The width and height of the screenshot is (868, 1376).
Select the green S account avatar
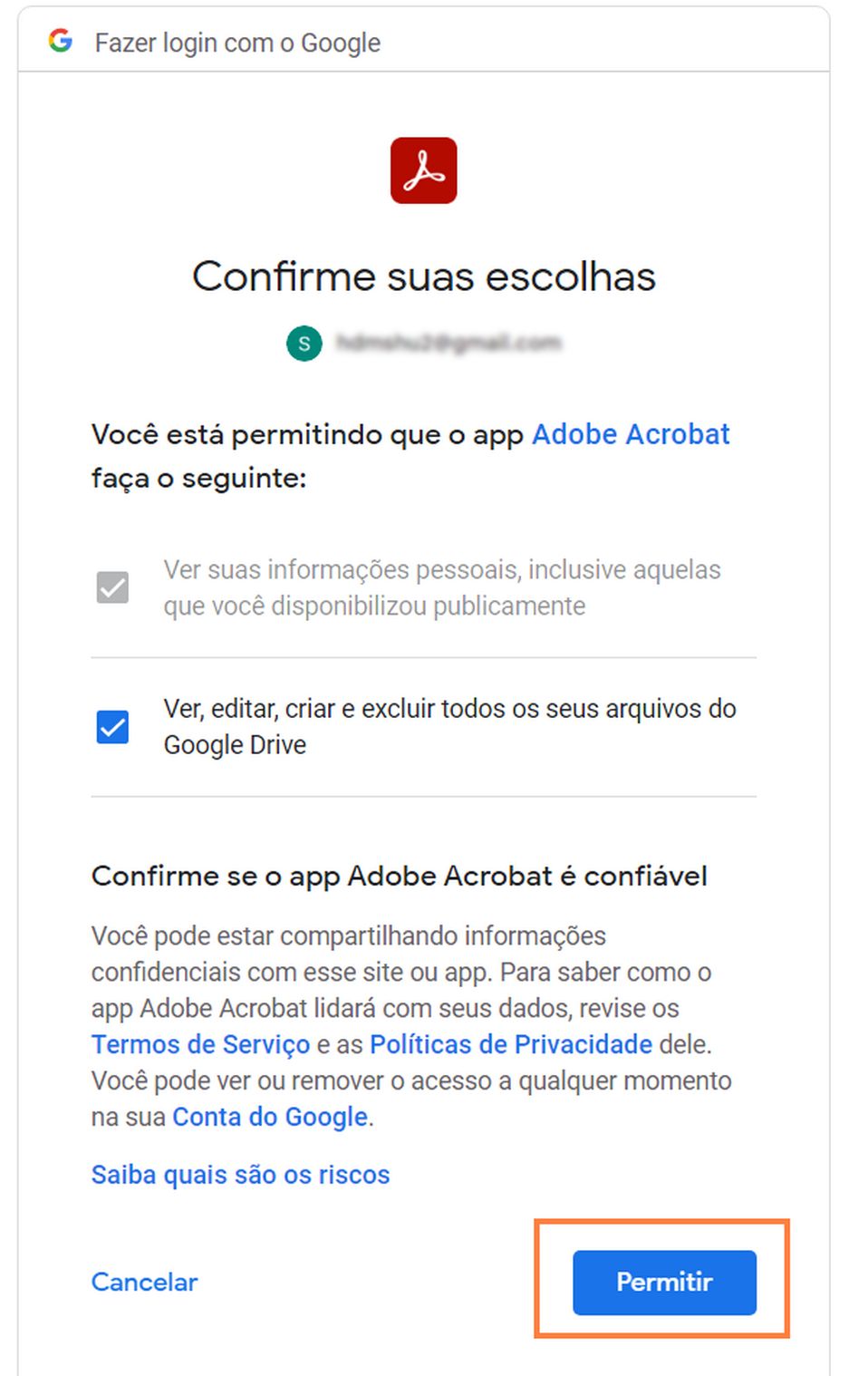tap(304, 344)
